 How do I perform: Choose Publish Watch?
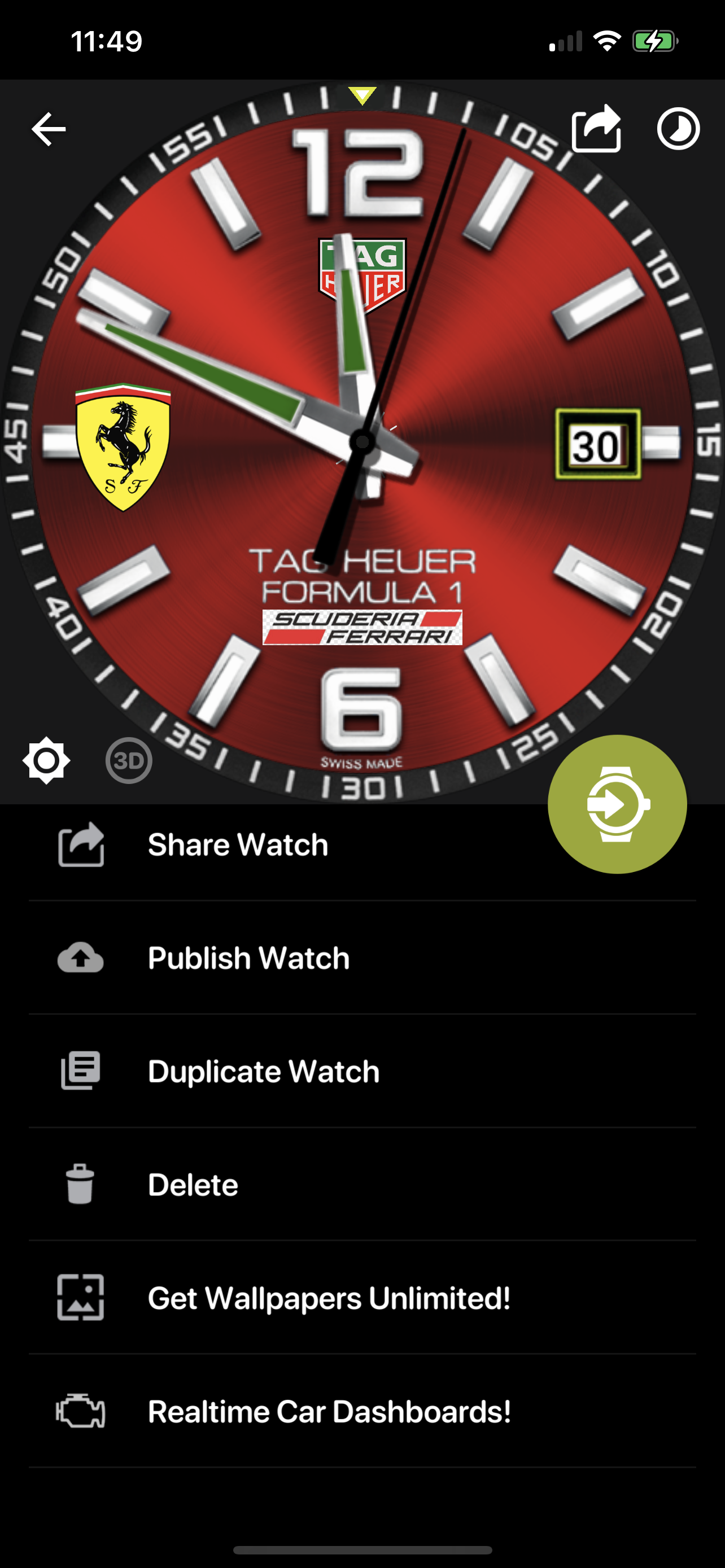pos(362,958)
